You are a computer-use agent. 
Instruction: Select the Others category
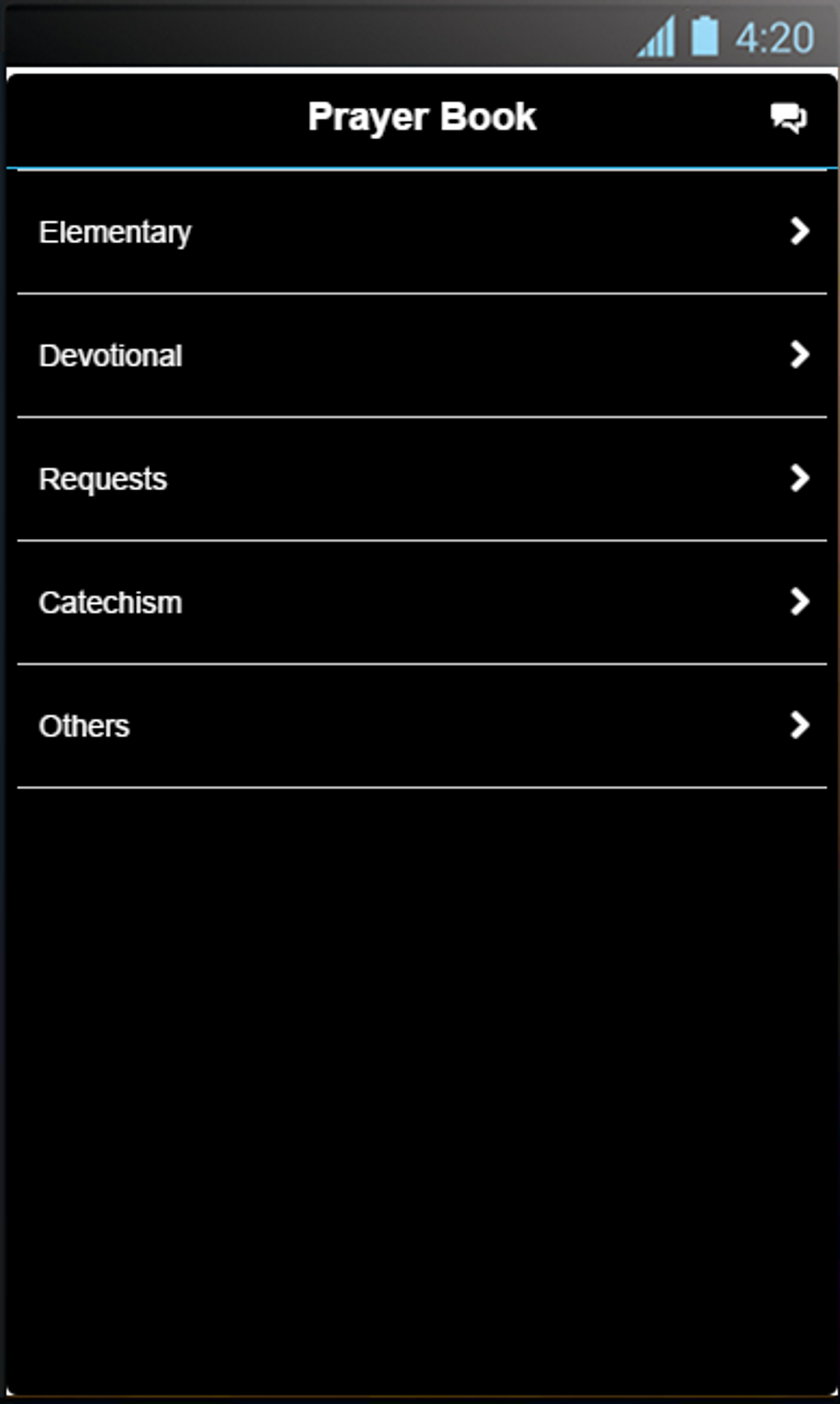329,725
